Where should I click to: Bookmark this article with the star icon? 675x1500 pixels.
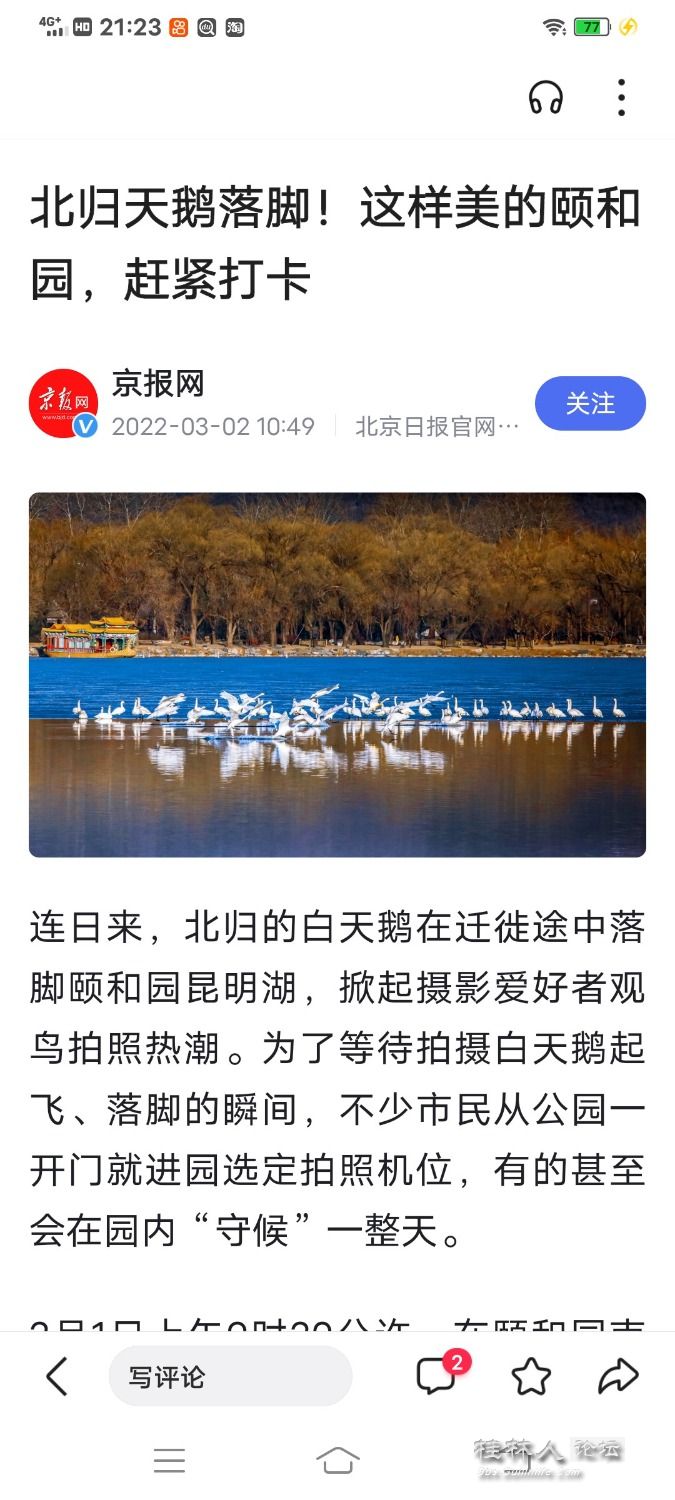coord(531,1377)
